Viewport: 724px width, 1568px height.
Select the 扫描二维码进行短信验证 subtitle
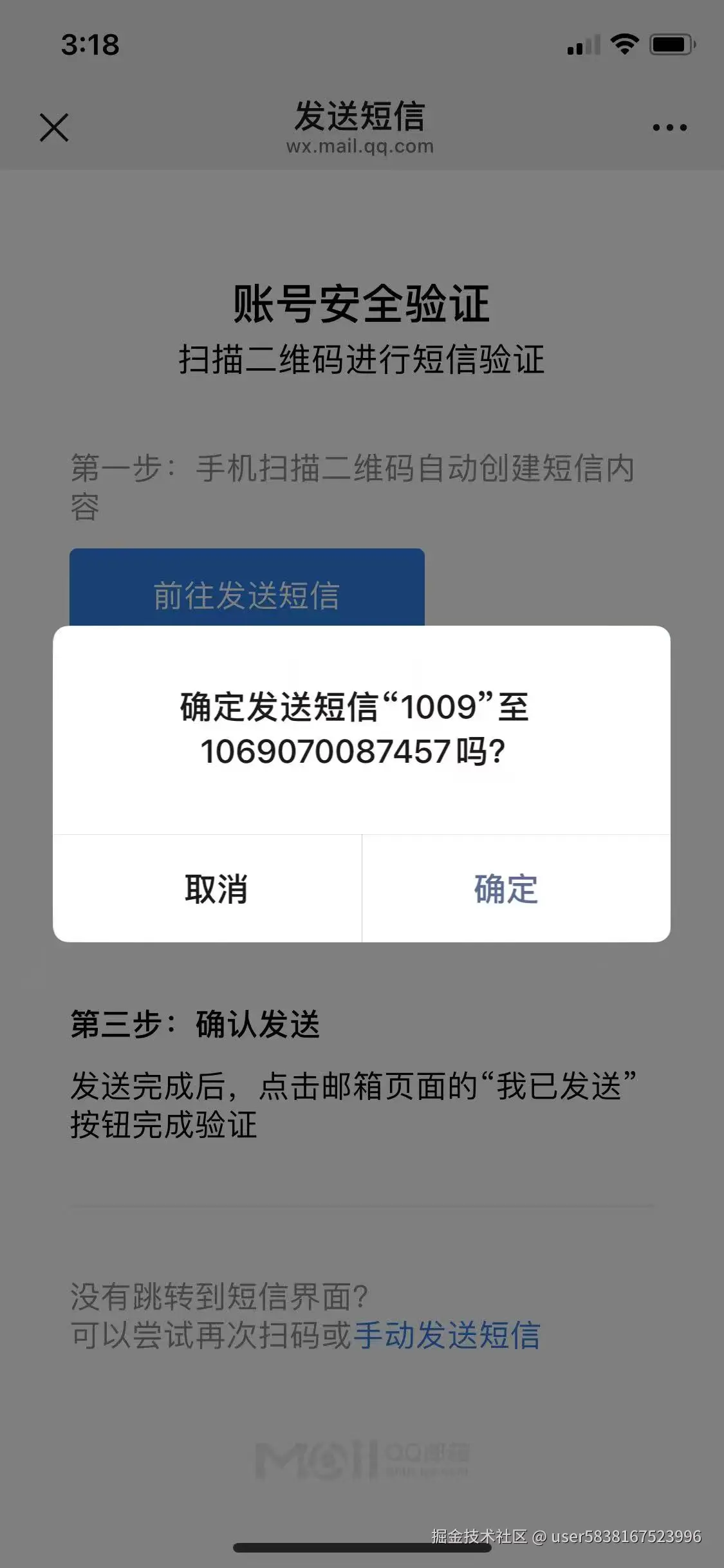click(x=362, y=359)
